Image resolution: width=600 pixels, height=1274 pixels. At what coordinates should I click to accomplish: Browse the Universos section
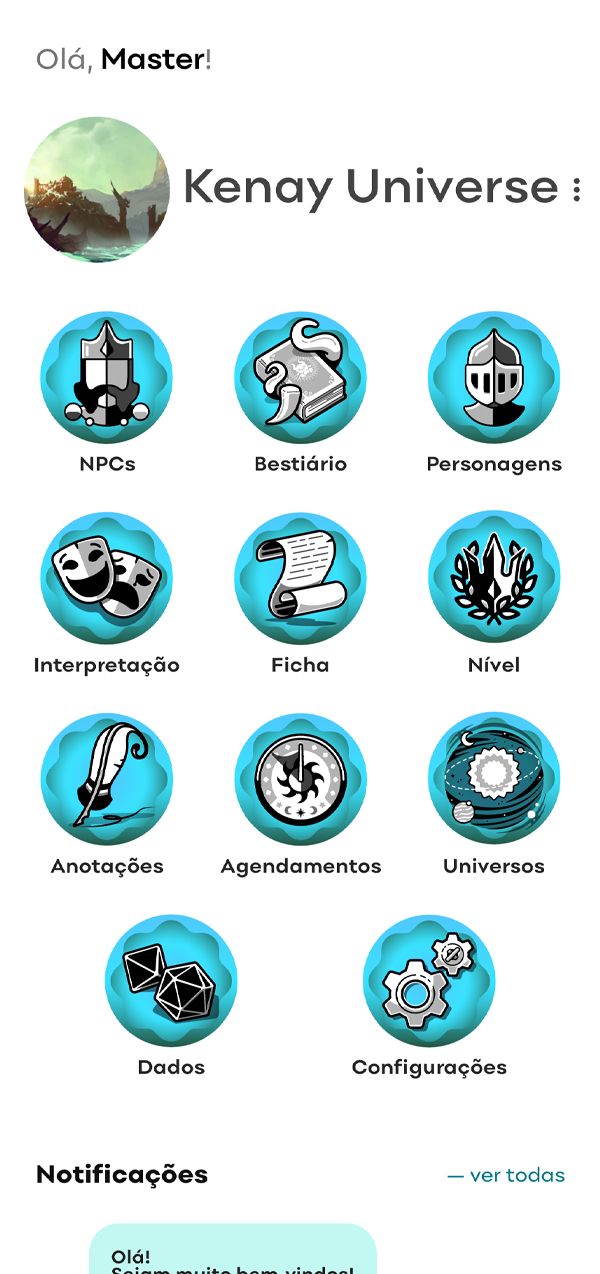point(494,780)
